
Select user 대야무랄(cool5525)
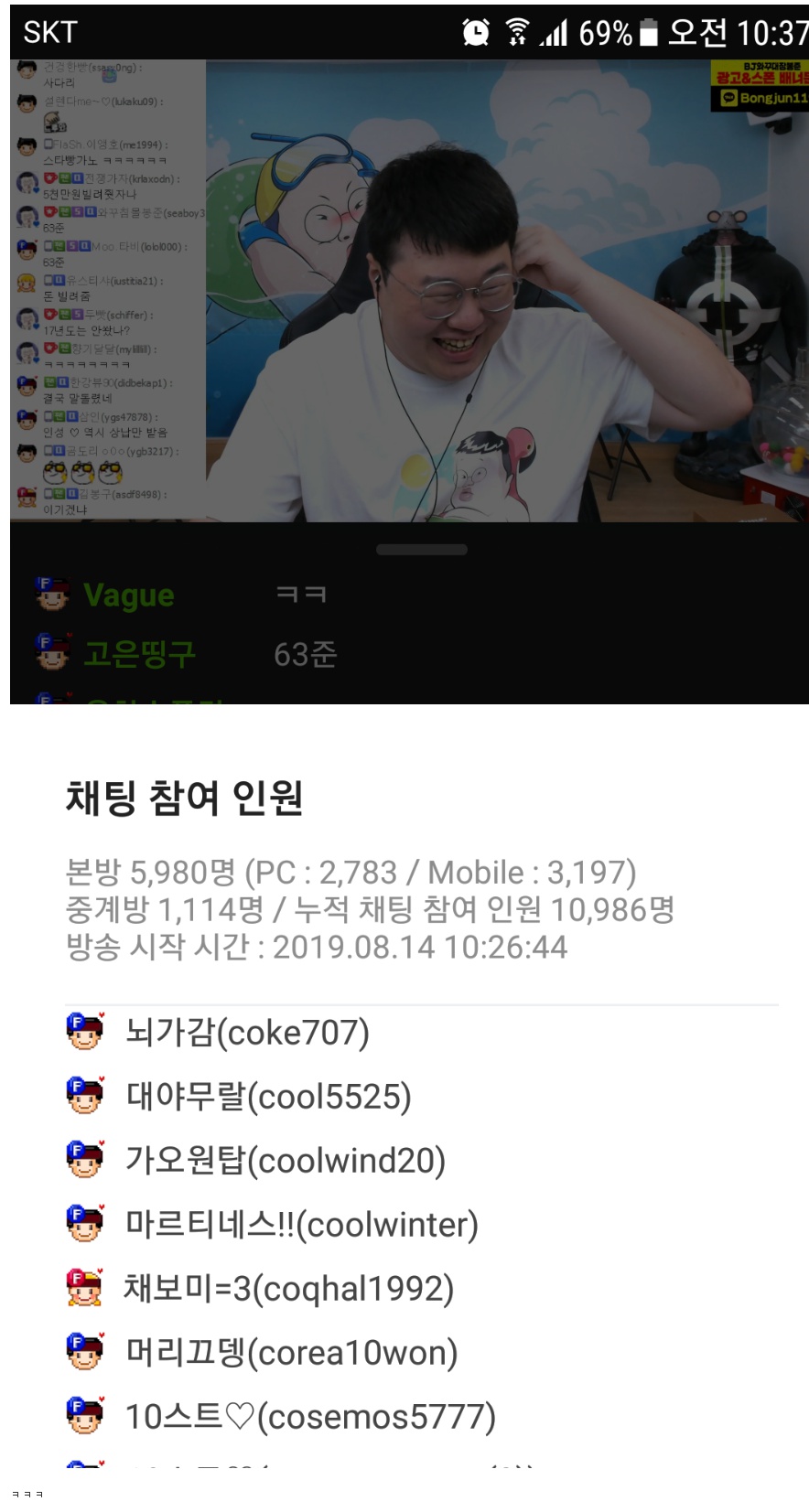(268, 1097)
